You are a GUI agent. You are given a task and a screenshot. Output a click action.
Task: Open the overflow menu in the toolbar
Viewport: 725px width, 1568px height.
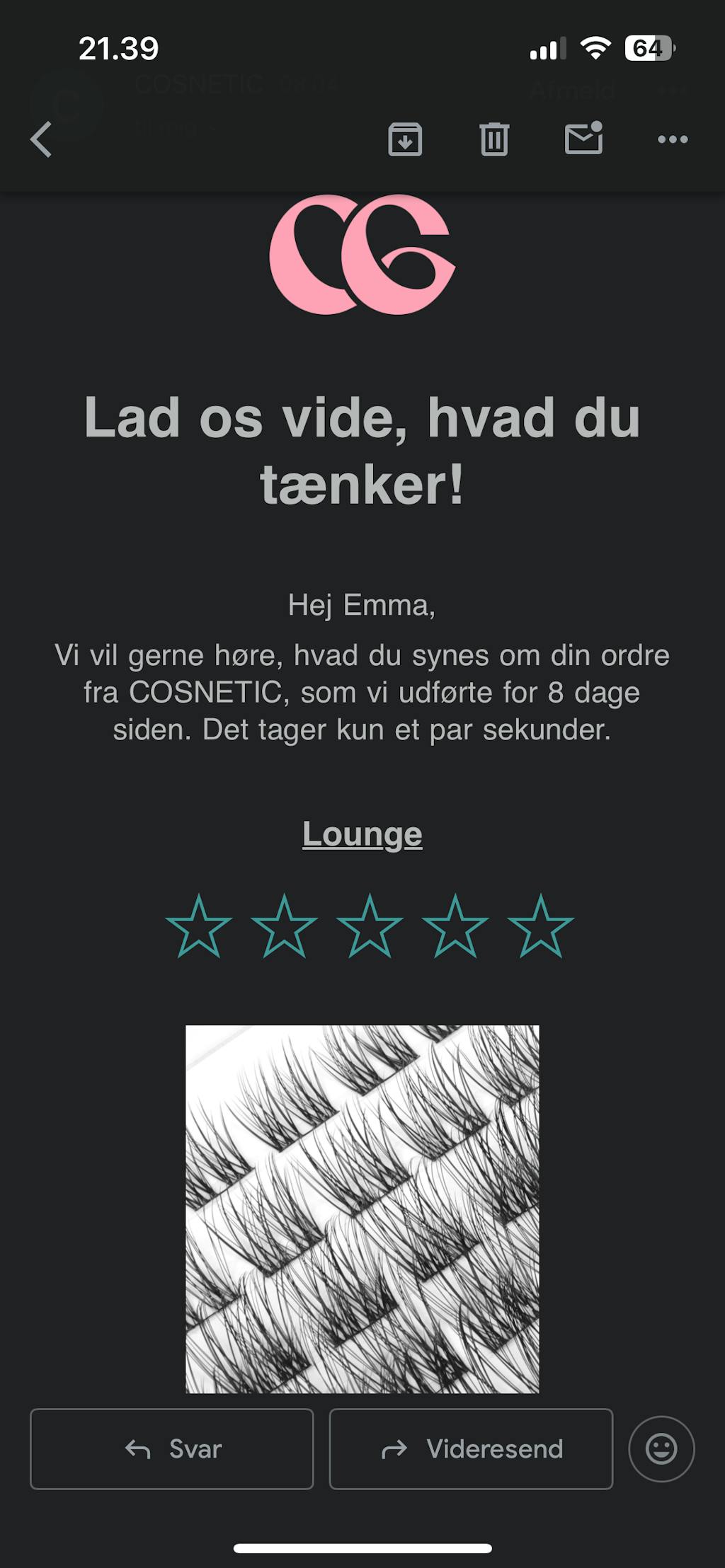pos(672,139)
